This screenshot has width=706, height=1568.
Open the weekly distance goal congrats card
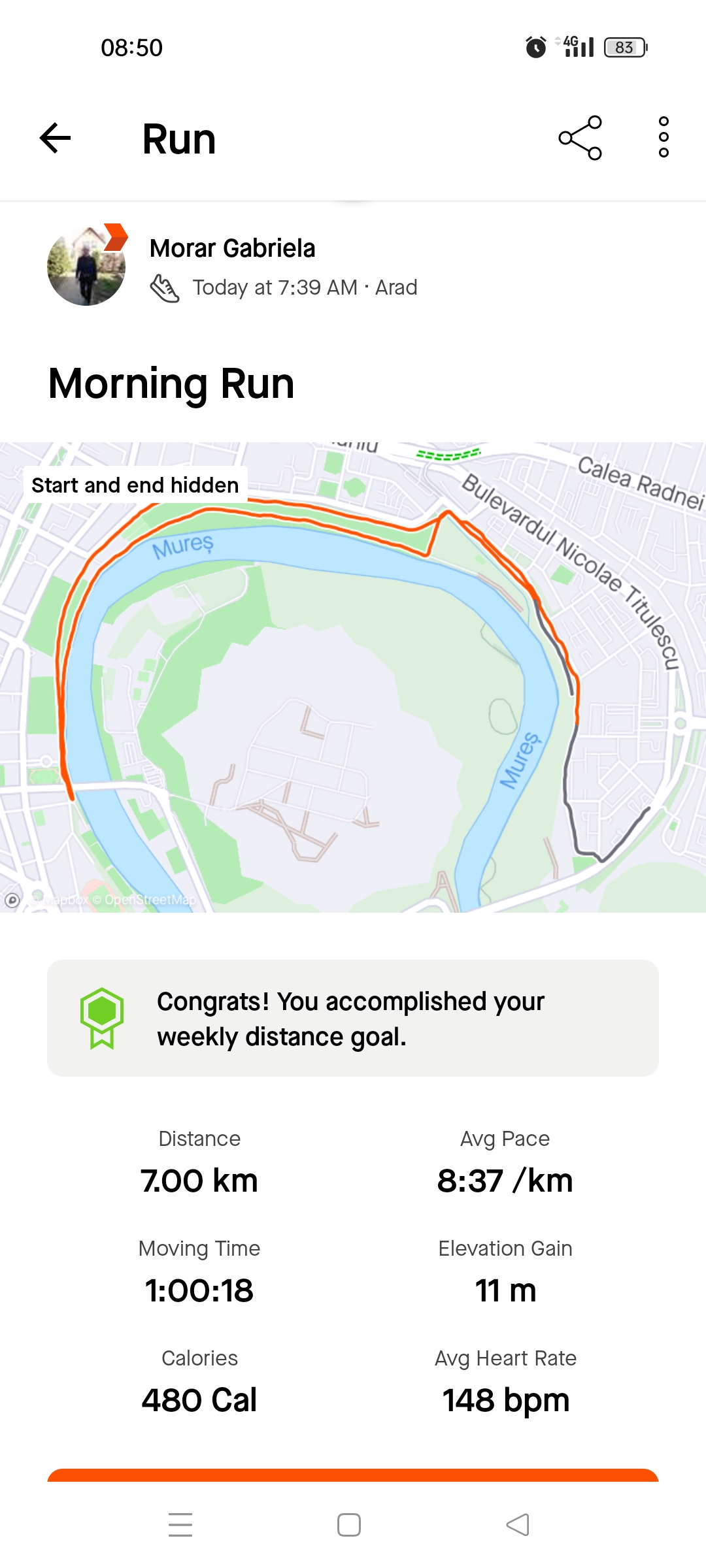353,1018
